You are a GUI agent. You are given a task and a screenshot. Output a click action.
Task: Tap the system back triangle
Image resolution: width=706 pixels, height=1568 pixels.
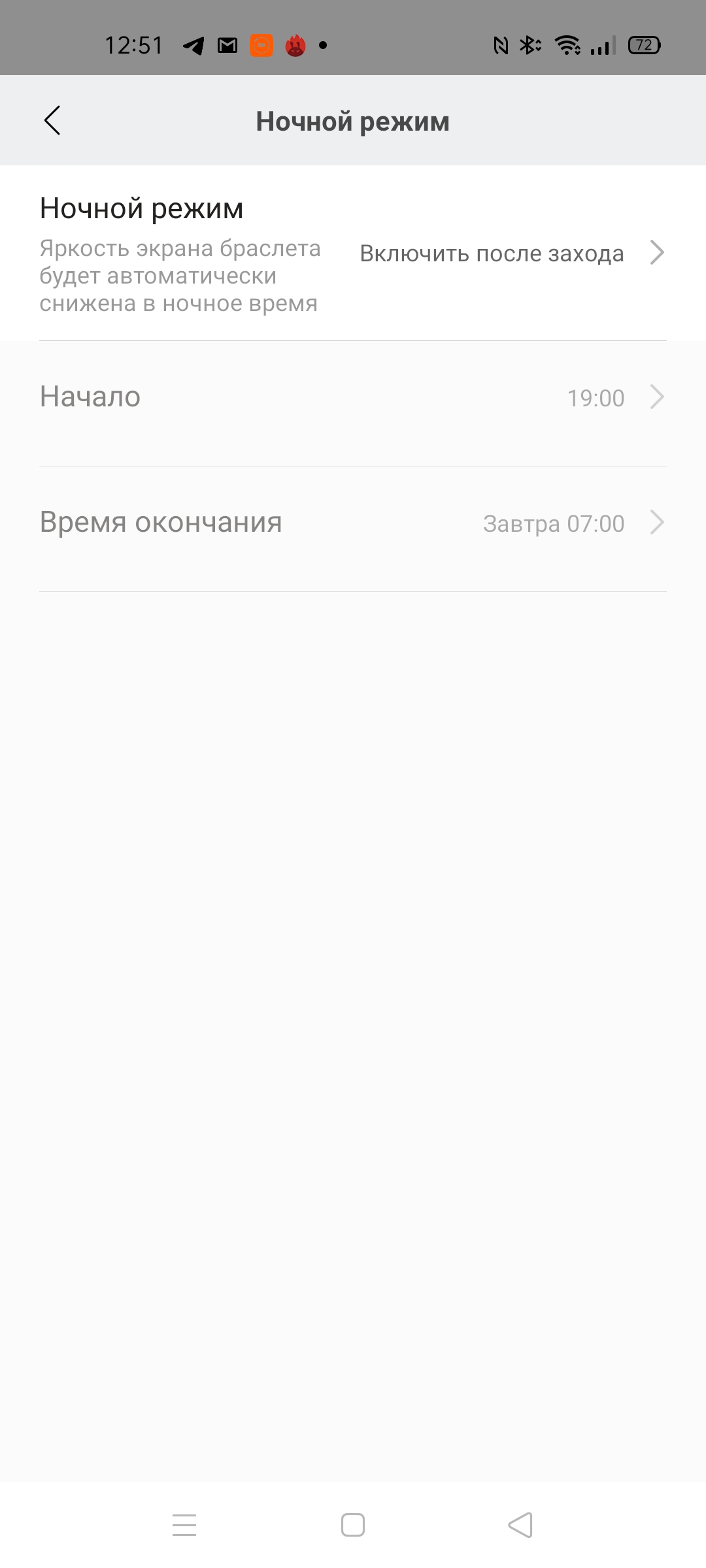(521, 1525)
